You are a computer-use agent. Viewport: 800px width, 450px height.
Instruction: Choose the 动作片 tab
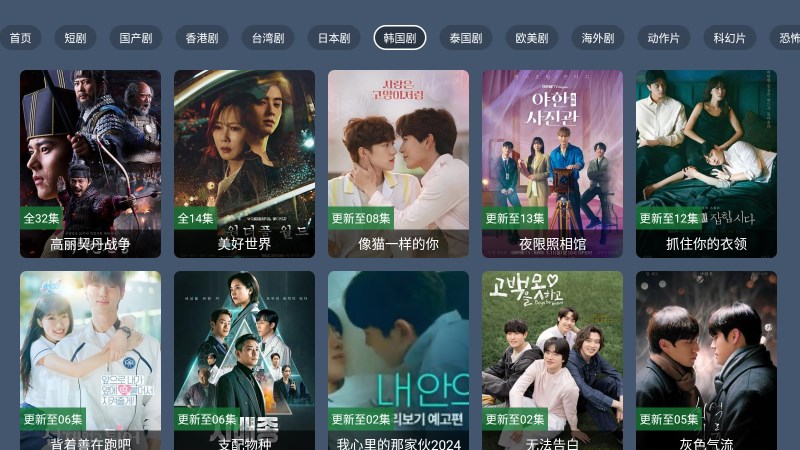click(663, 38)
